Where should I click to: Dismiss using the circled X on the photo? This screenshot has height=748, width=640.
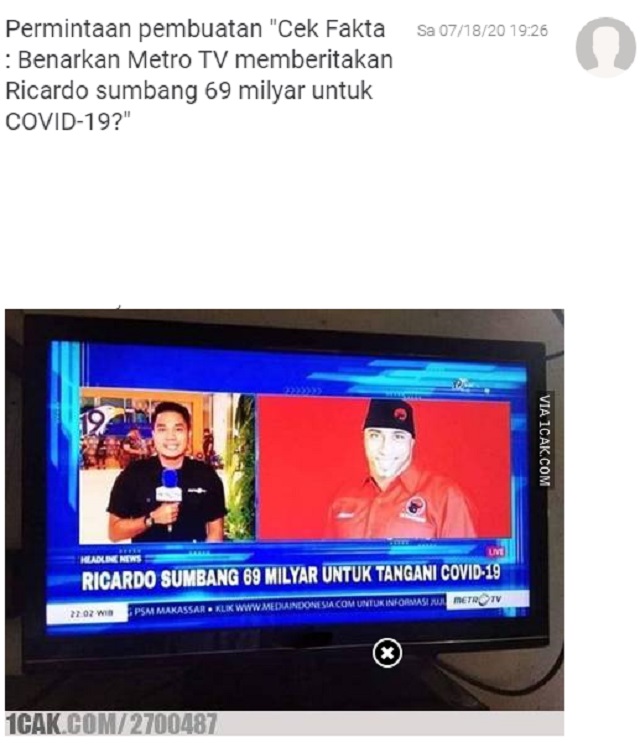click(387, 653)
